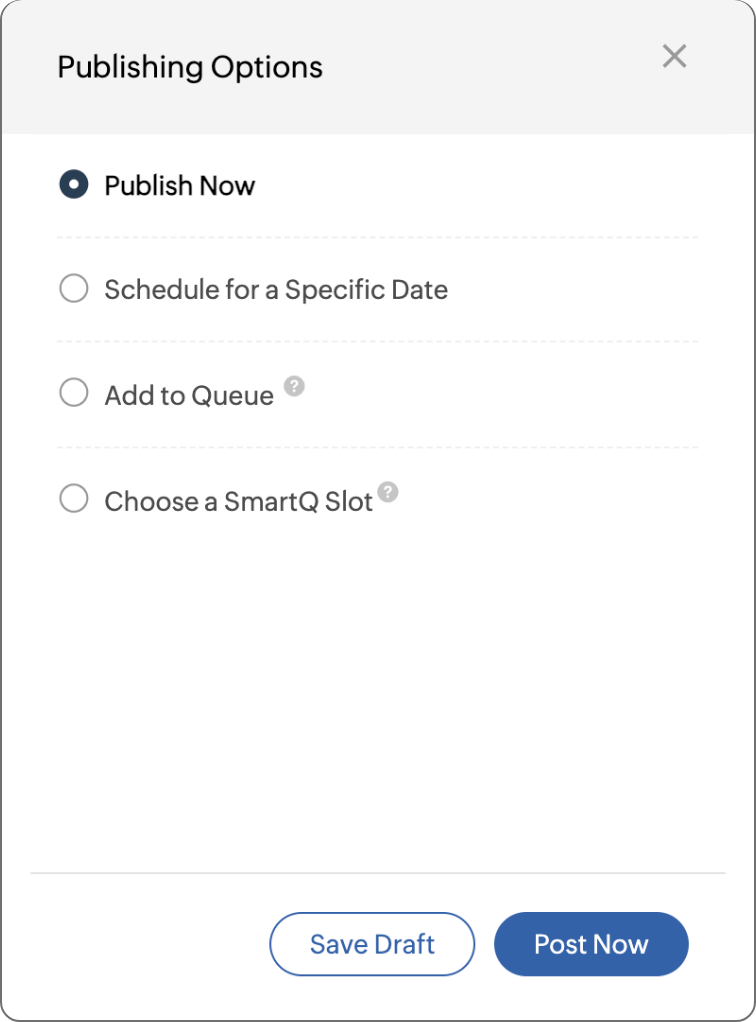Open the help icon beside Add to Queue
The width and height of the screenshot is (756, 1022).
294,386
